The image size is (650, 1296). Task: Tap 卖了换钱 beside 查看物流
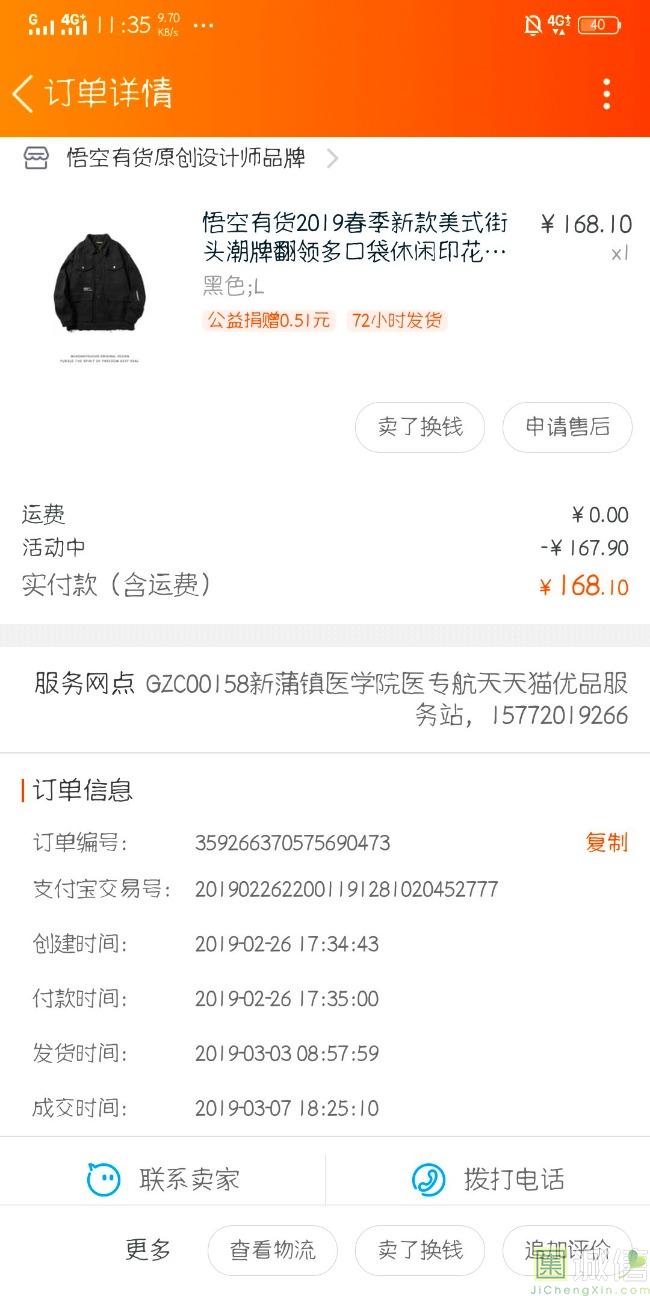[420, 1250]
